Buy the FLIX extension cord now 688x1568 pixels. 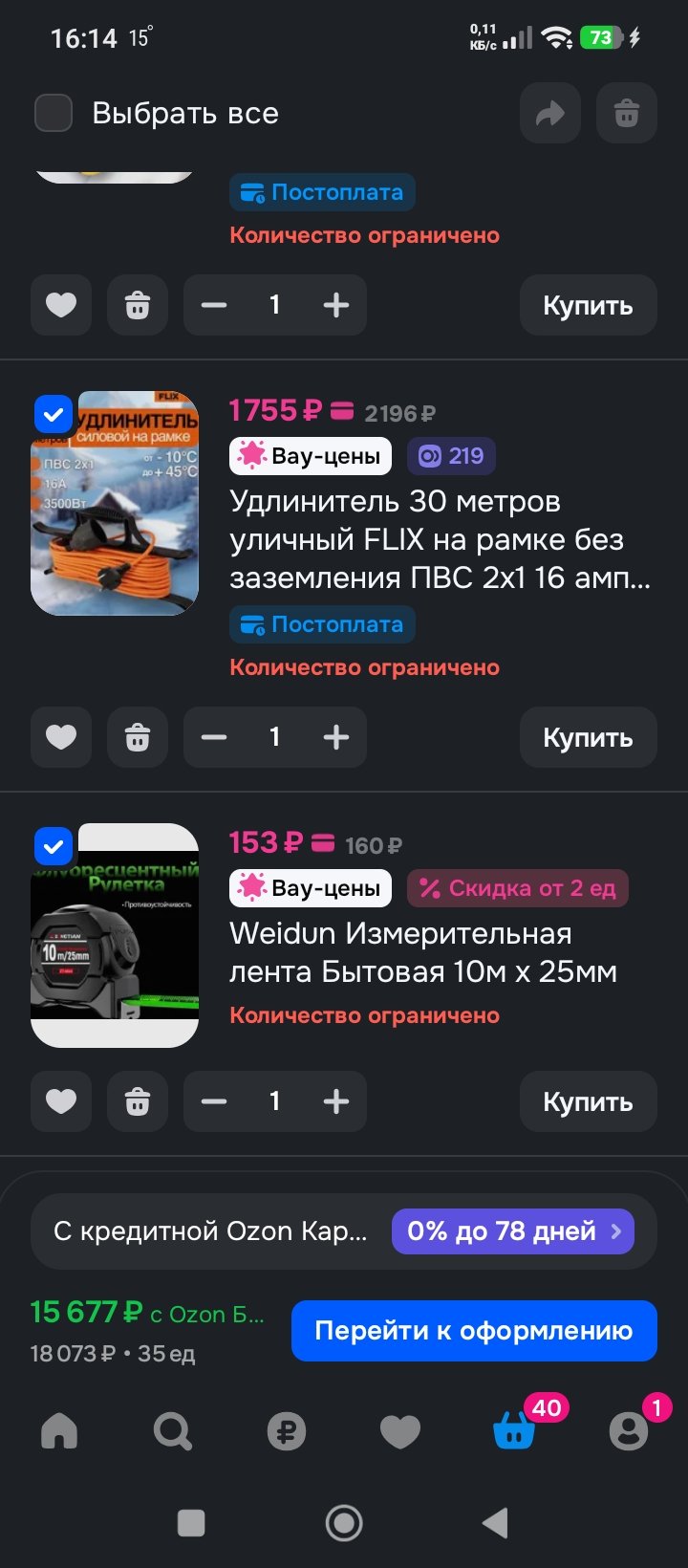(588, 737)
